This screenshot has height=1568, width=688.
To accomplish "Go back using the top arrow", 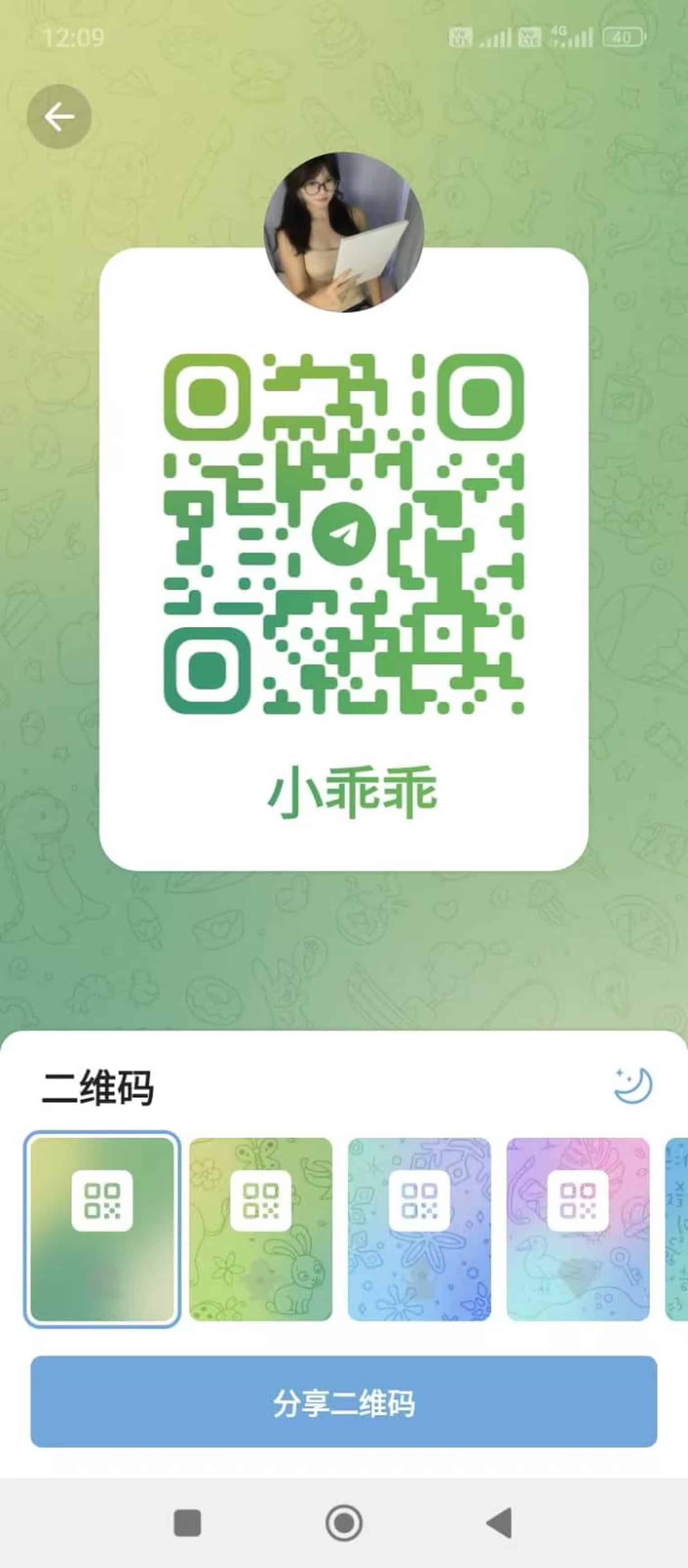I will pyautogui.click(x=59, y=116).
